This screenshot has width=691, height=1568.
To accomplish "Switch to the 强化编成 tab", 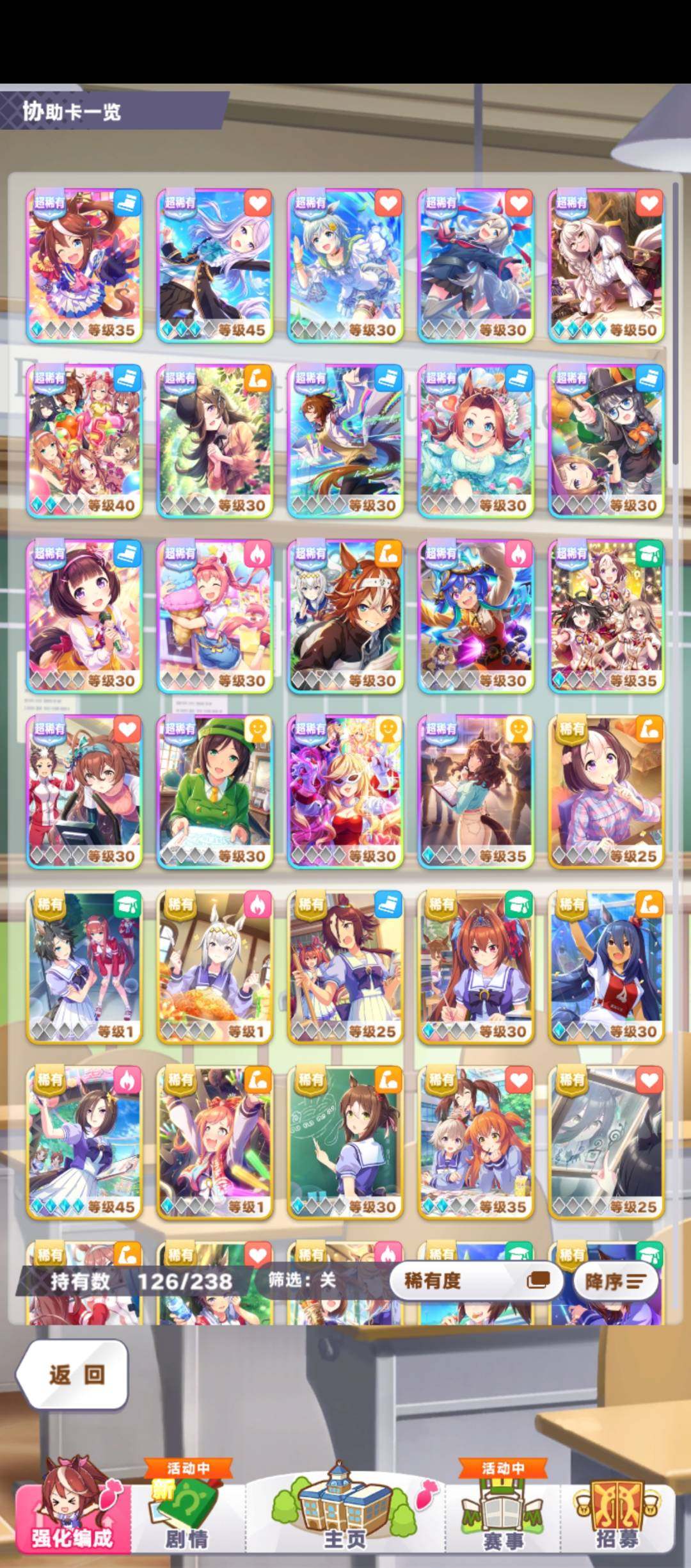I will tap(72, 1514).
